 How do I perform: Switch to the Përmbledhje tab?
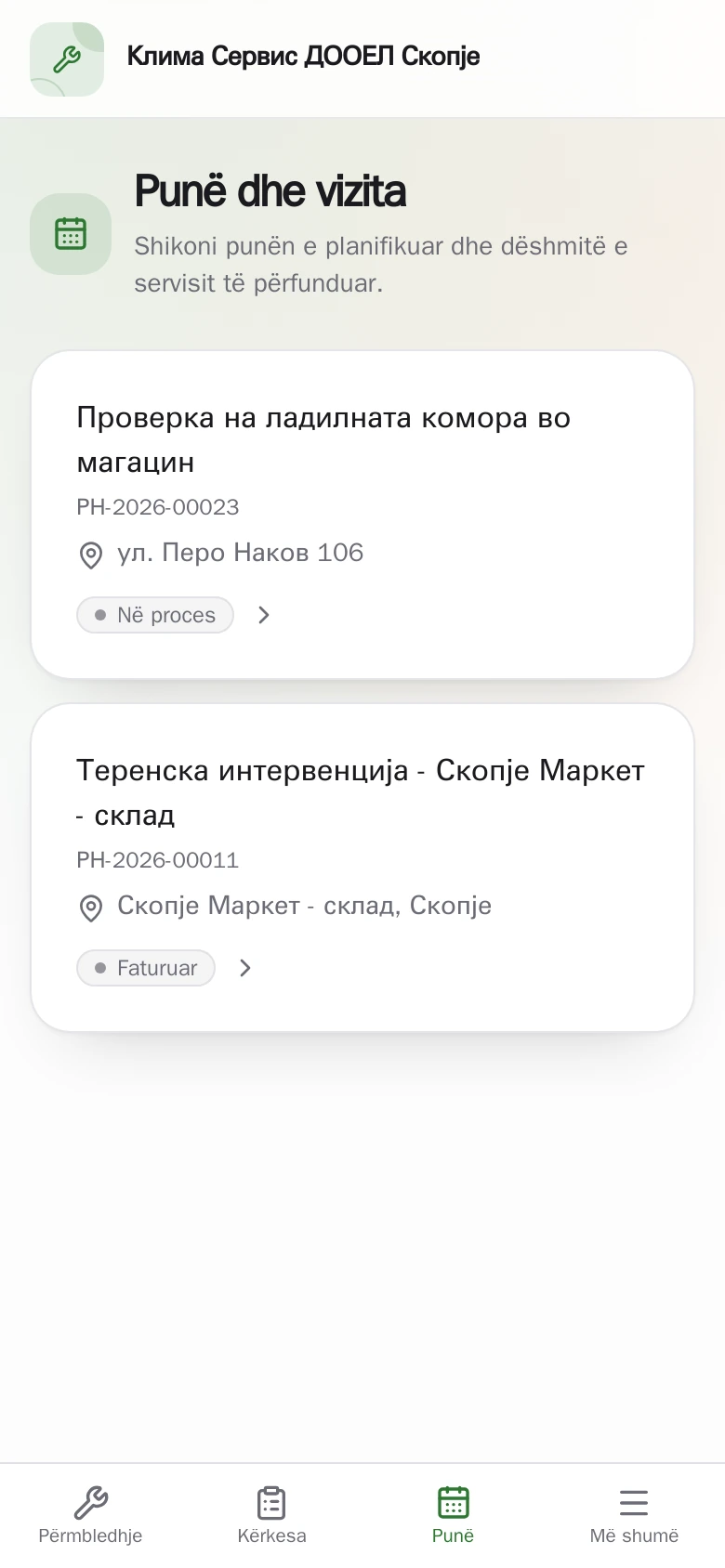point(90,1516)
